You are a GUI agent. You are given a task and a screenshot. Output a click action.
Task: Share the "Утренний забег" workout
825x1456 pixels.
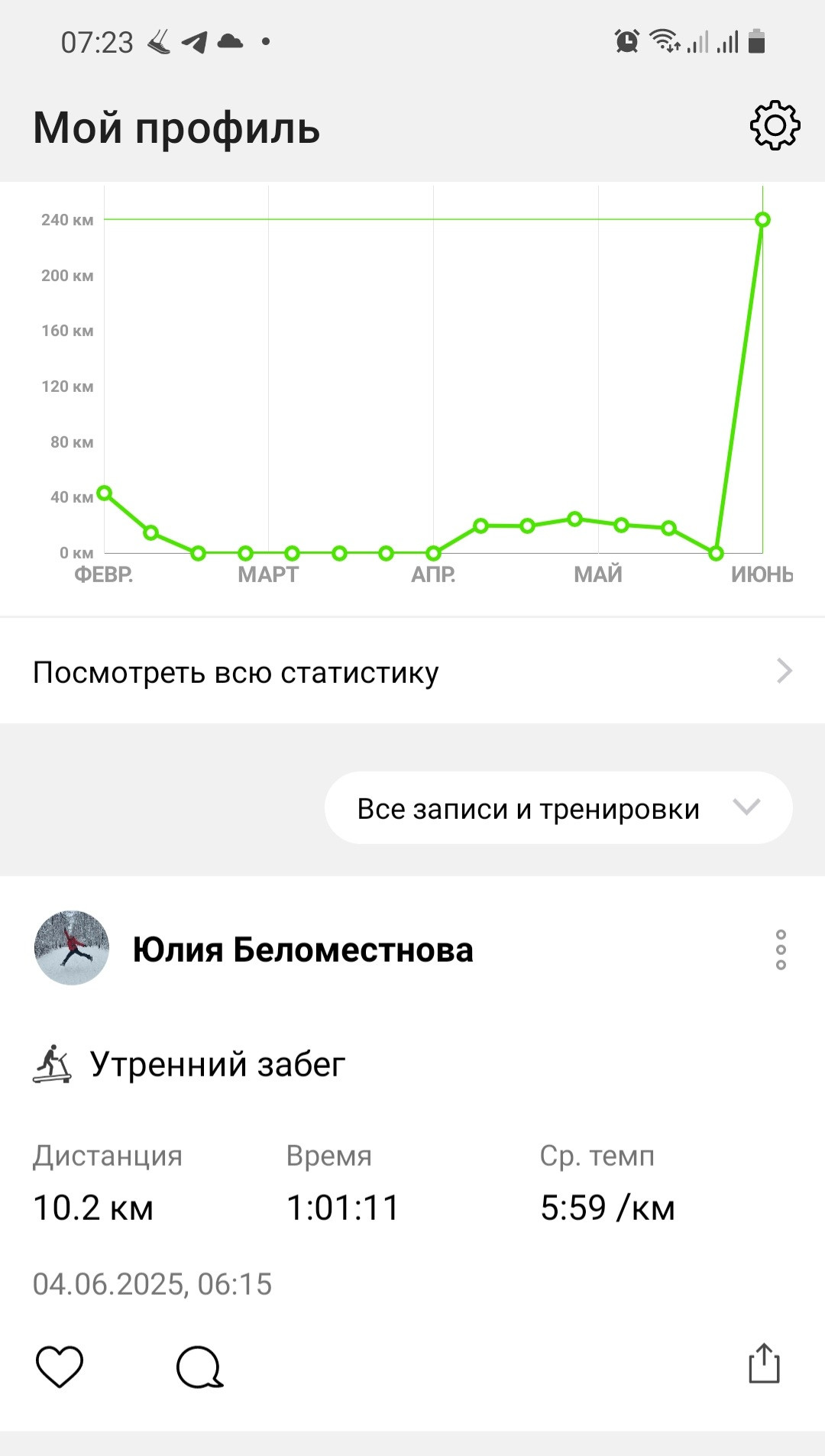tap(764, 1364)
